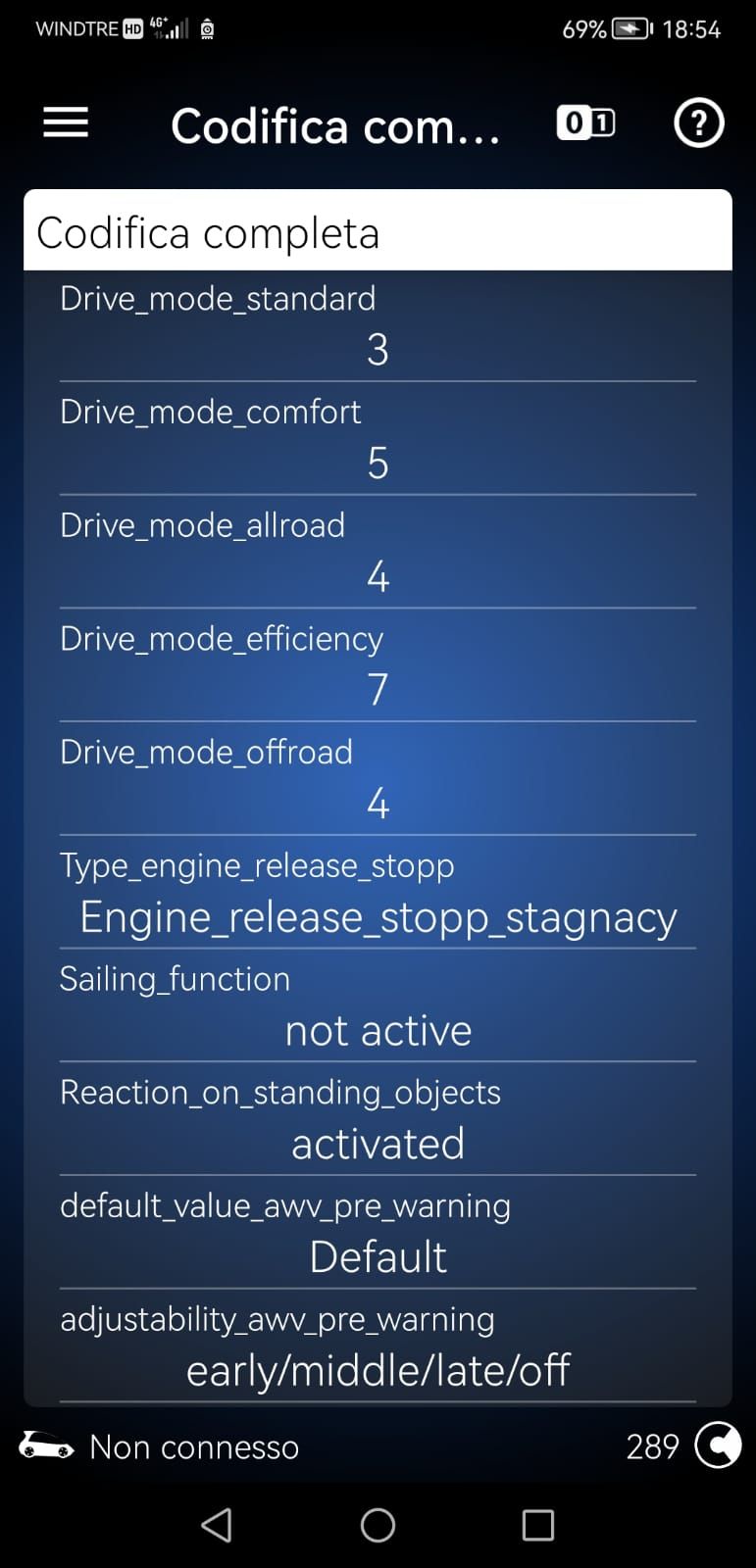Go back with the system back button
756x1568 pixels.
tap(217, 1525)
